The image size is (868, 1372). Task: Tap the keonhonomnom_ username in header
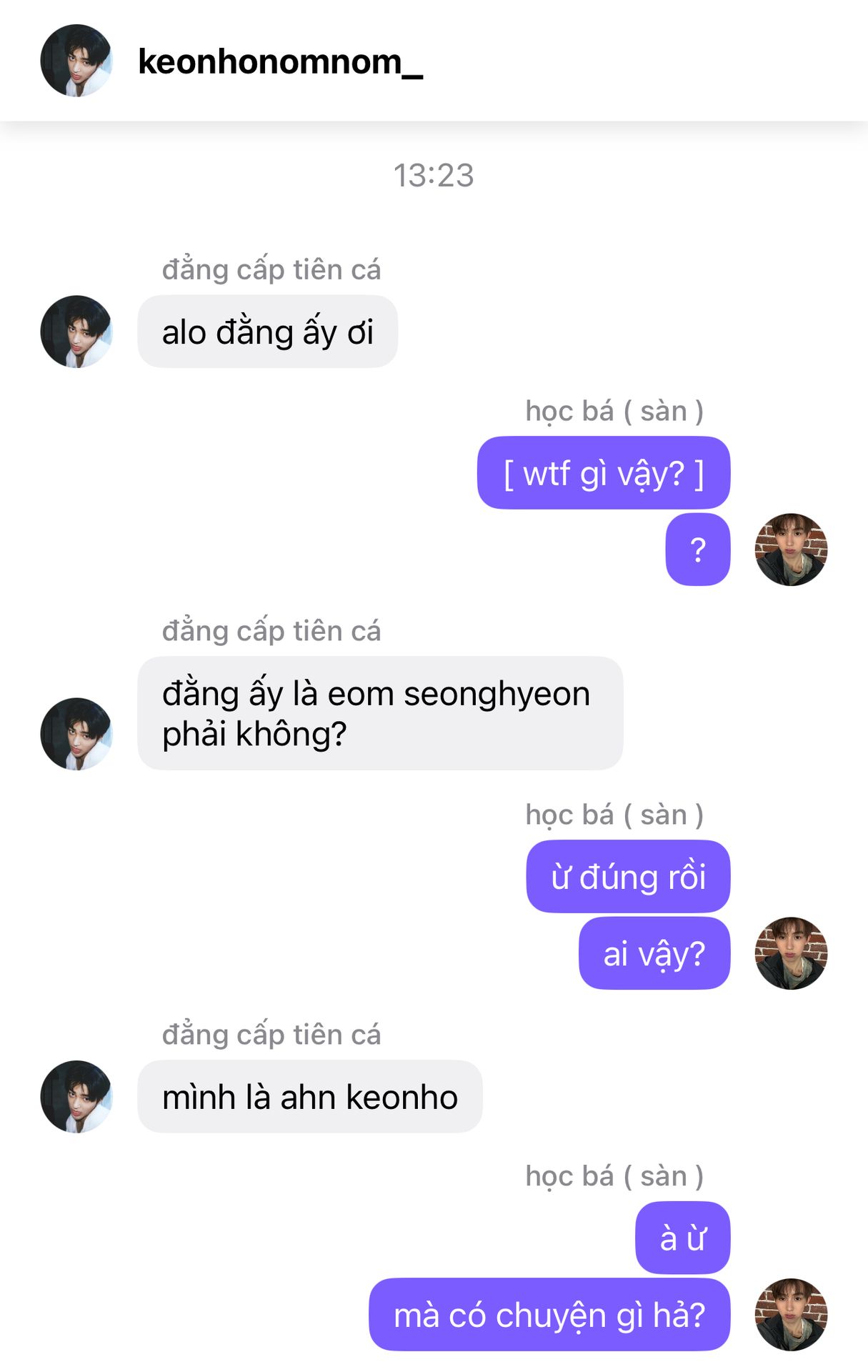tap(280, 61)
